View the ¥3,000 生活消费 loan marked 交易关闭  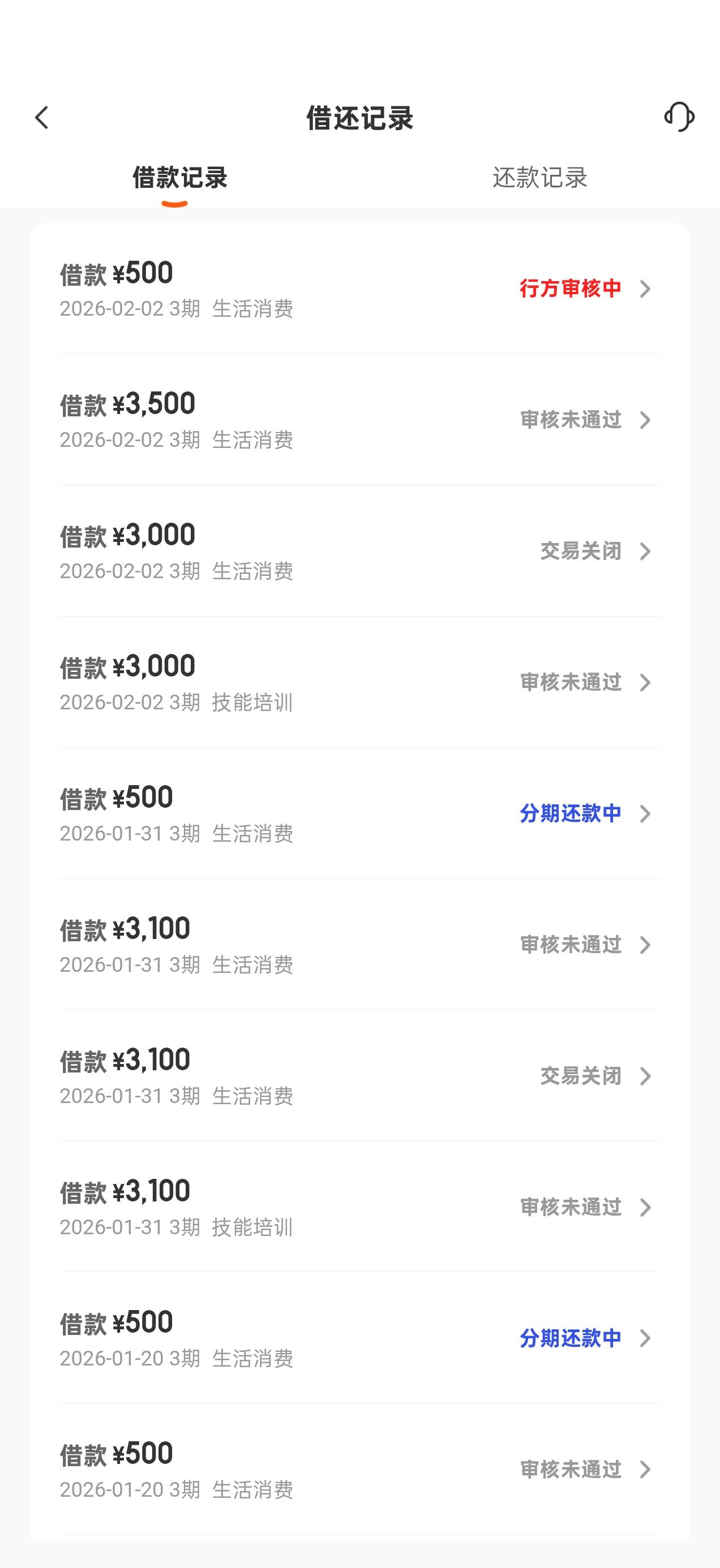[x=360, y=551]
